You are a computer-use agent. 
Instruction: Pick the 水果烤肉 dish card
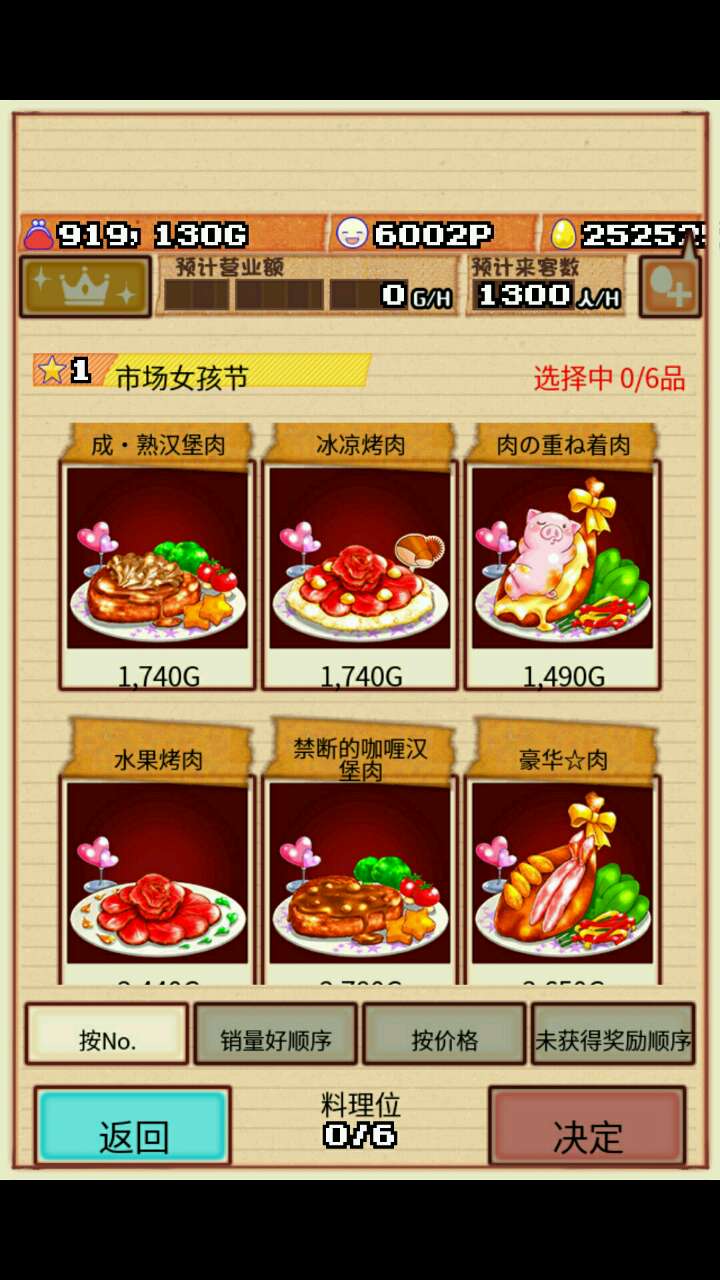coord(158,870)
